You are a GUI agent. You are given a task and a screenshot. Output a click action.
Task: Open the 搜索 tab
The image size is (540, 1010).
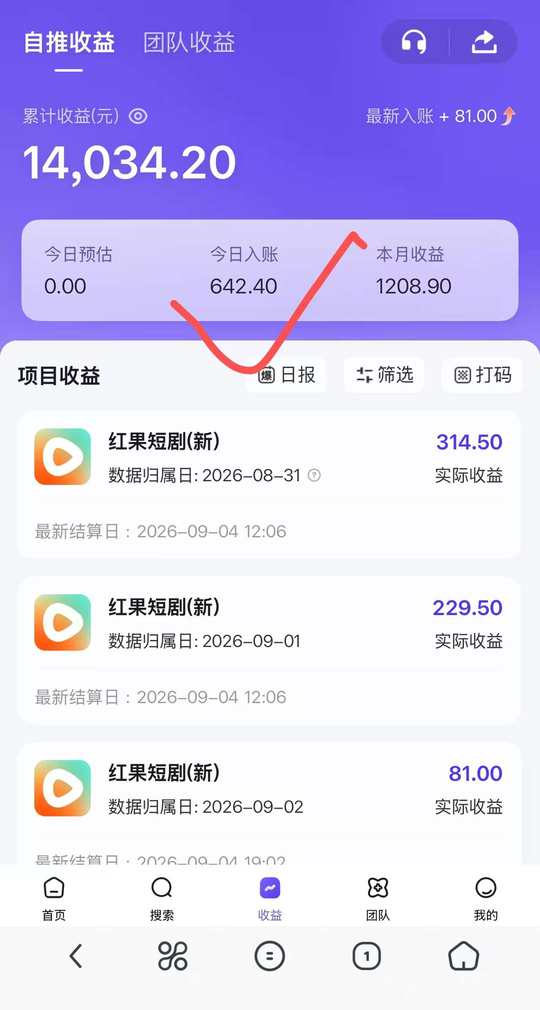162,898
